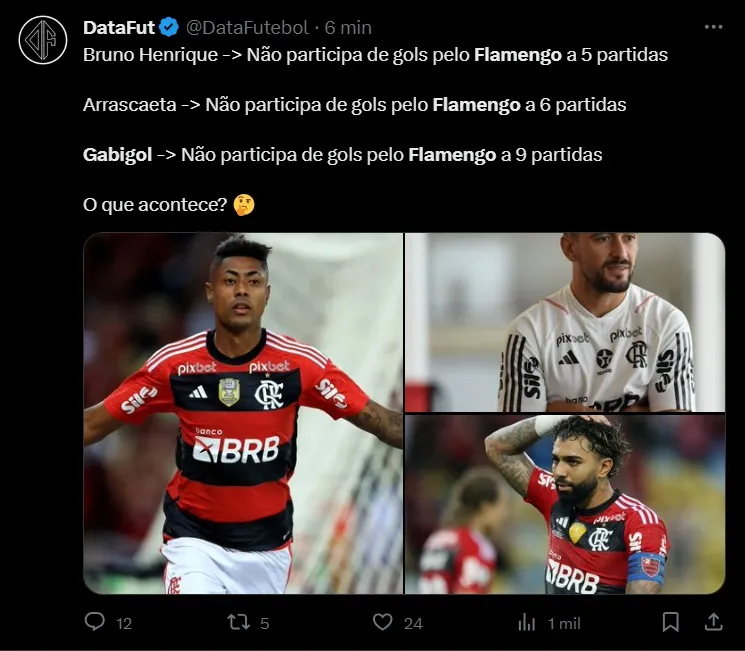Bookmark this tweet
745x651 pixels.
coord(670,622)
